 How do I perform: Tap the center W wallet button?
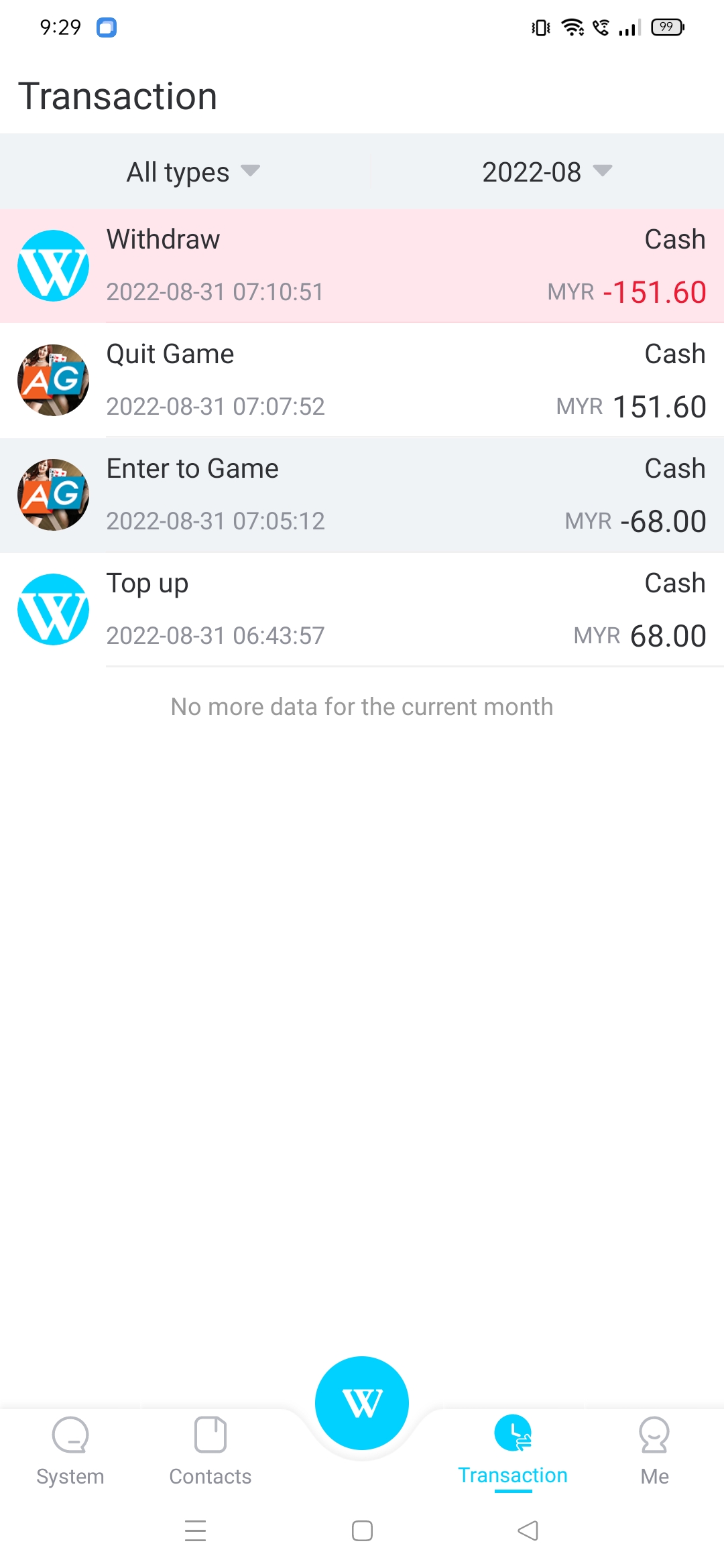(362, 1403)
